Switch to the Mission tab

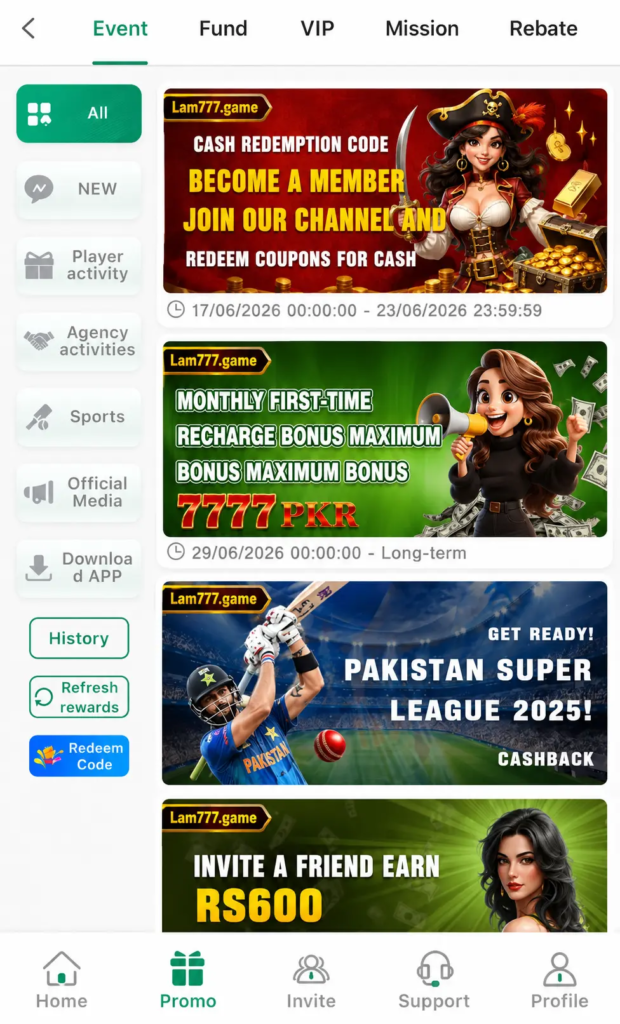click(x=421, y=29)
